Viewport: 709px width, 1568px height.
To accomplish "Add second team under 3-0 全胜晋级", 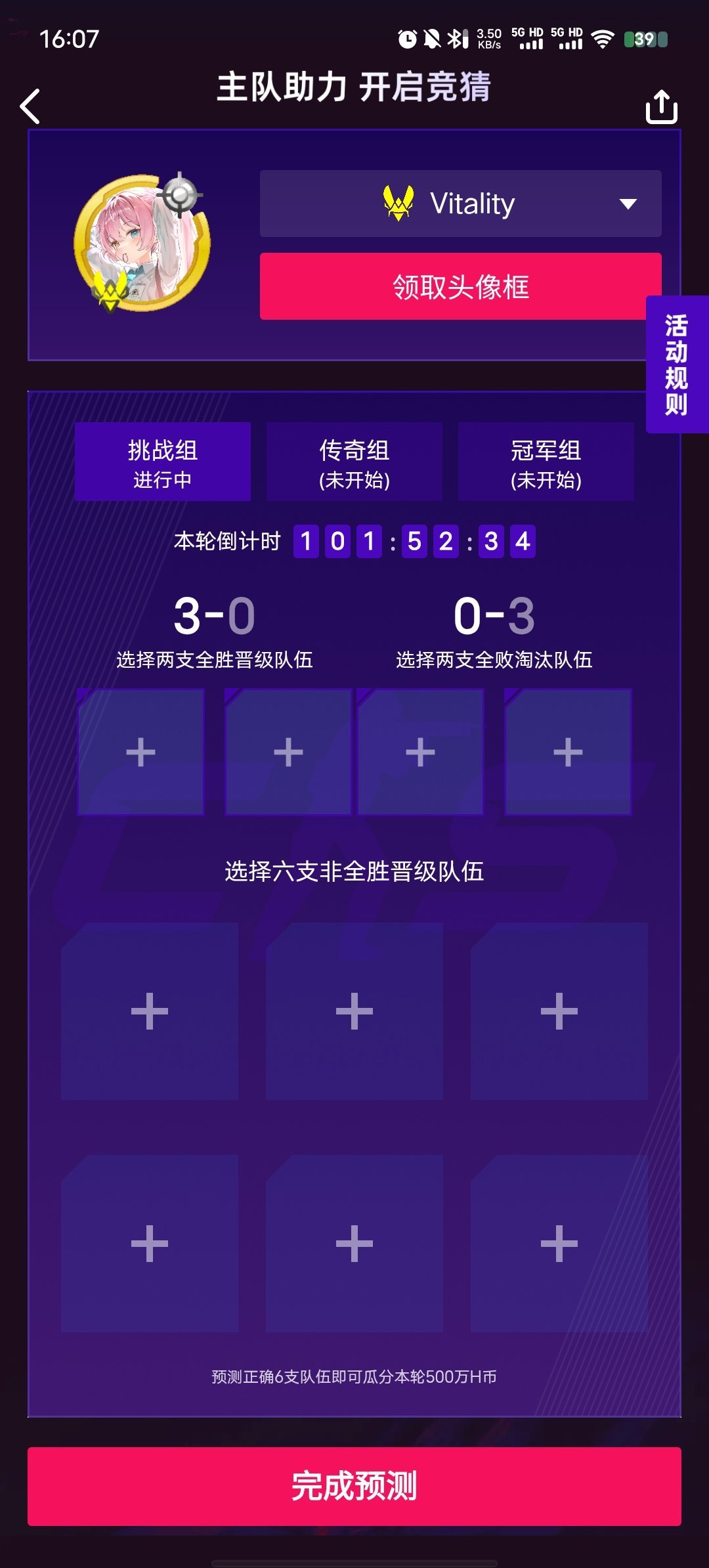I will [x=288, y=752].
